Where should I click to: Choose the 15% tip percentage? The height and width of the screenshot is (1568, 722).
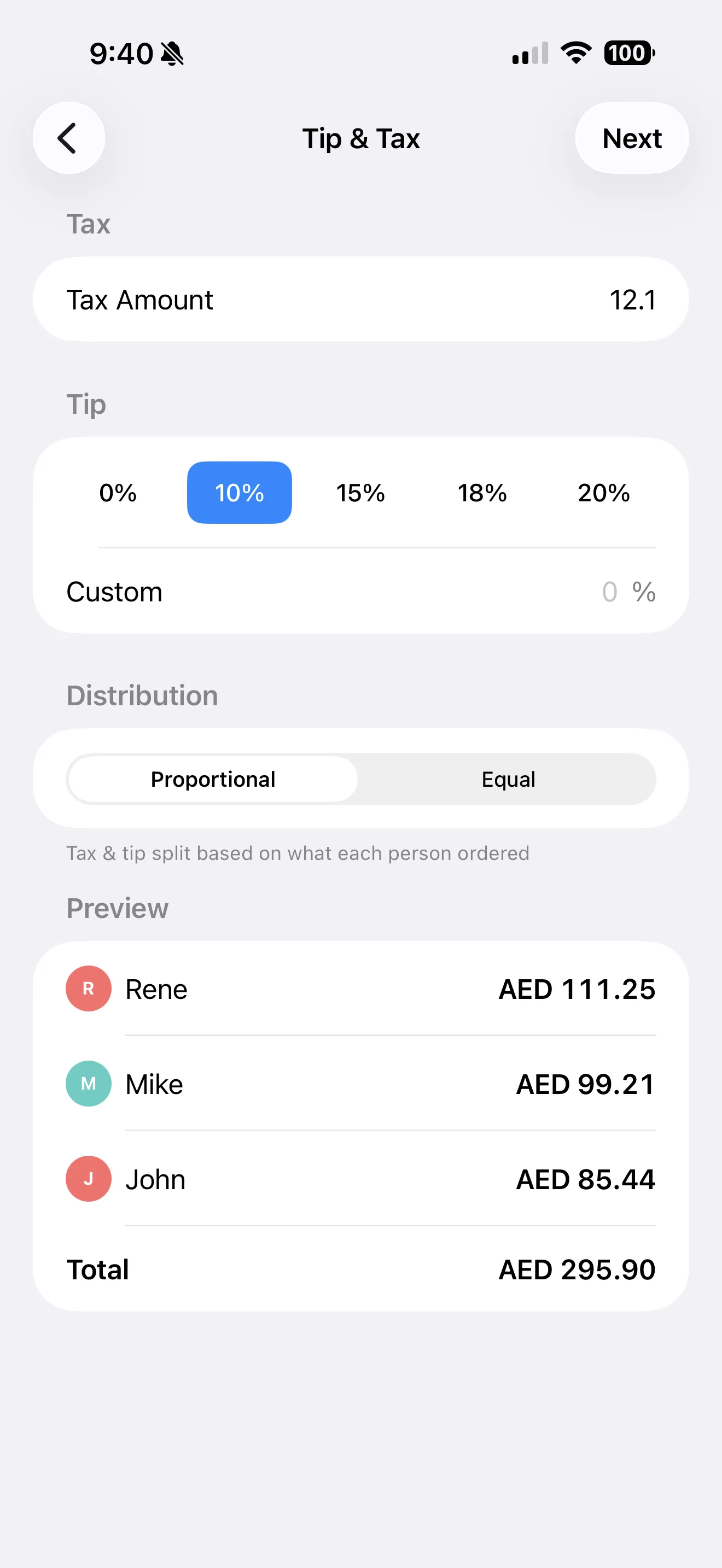coord(360,493)
